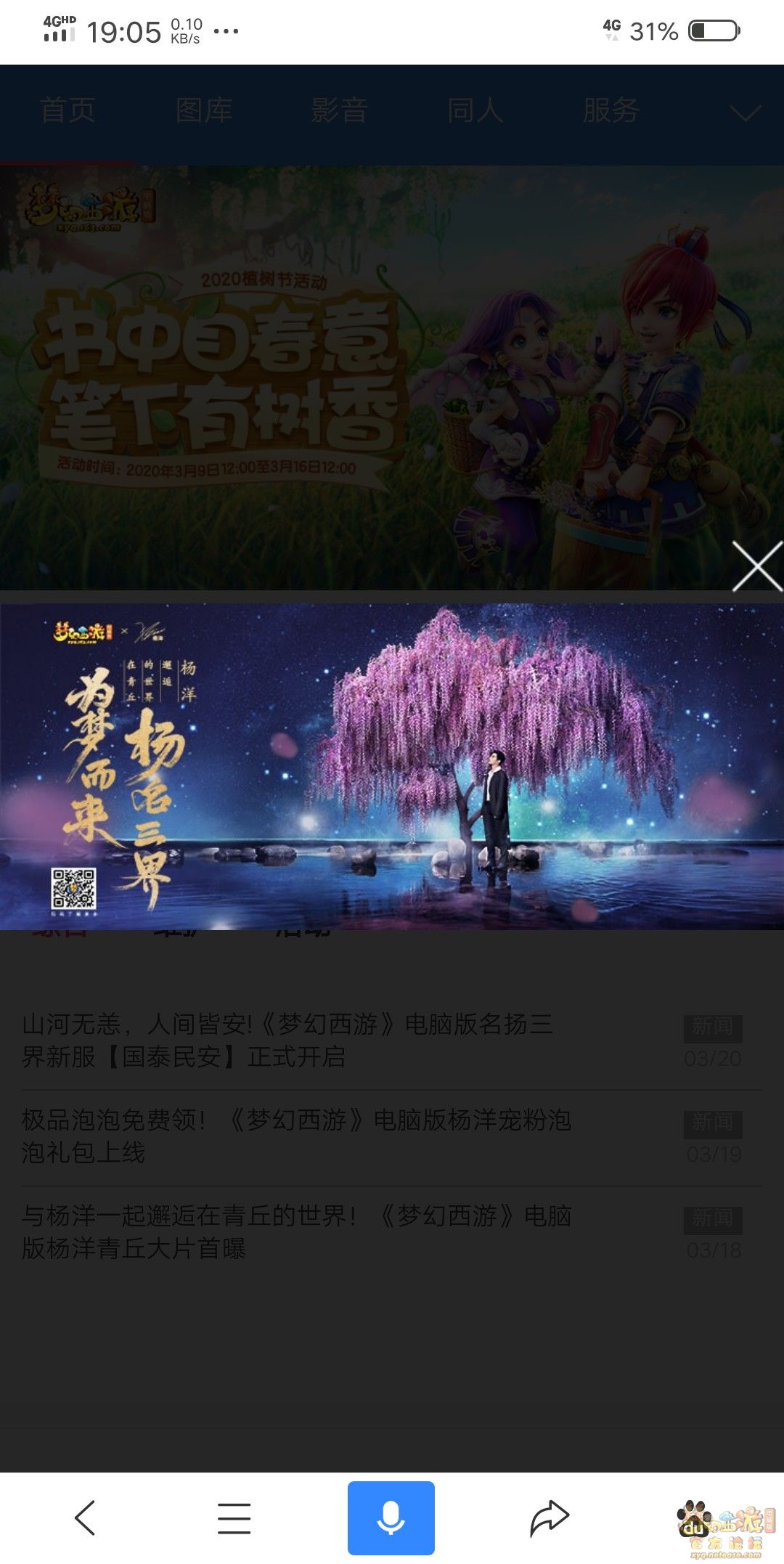Close the Yang Yang popup banner

756,566
